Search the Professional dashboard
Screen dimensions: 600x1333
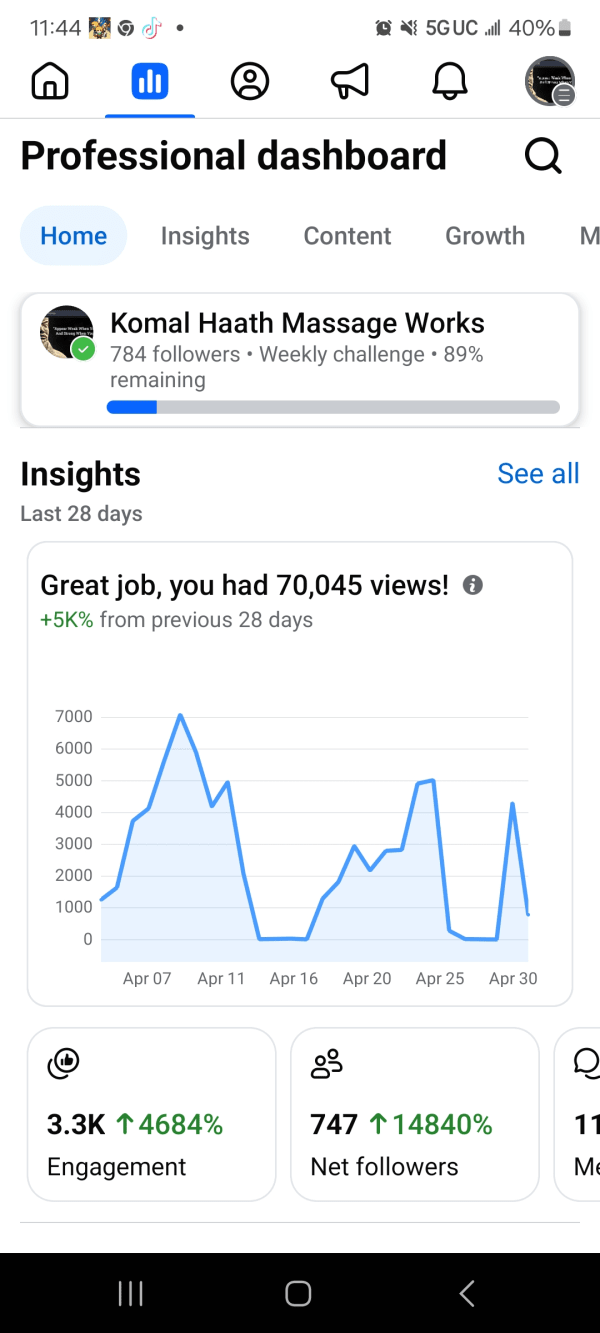pos(543,155)
